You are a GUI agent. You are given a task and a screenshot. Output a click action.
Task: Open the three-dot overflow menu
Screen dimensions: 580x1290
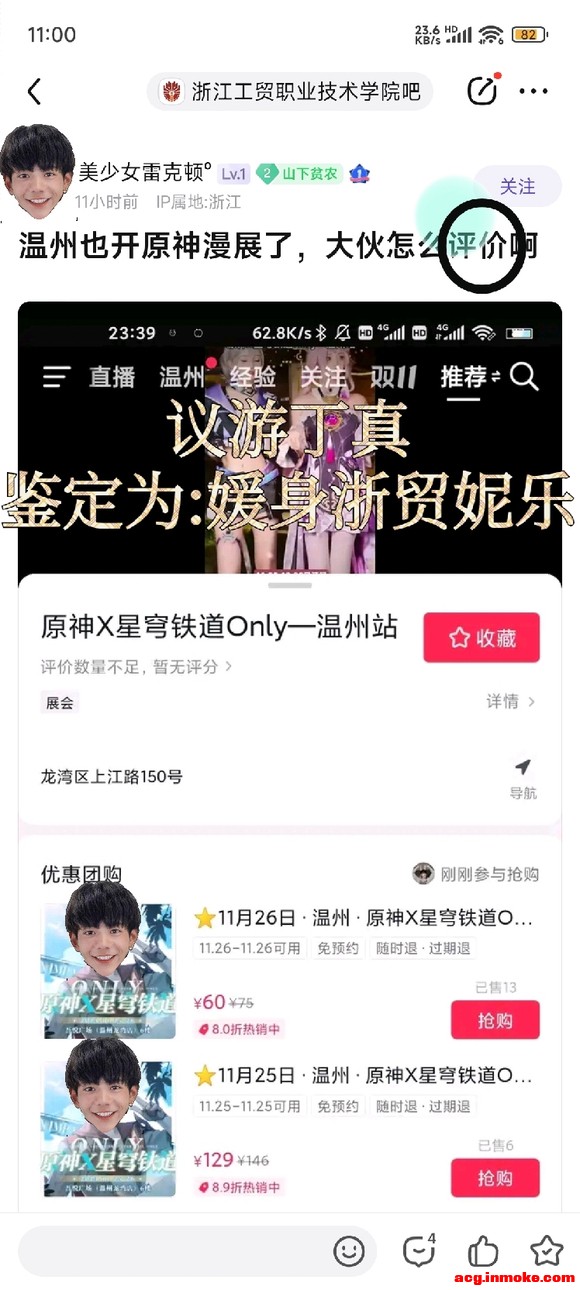pyautogui.click(x=533, y=92)
